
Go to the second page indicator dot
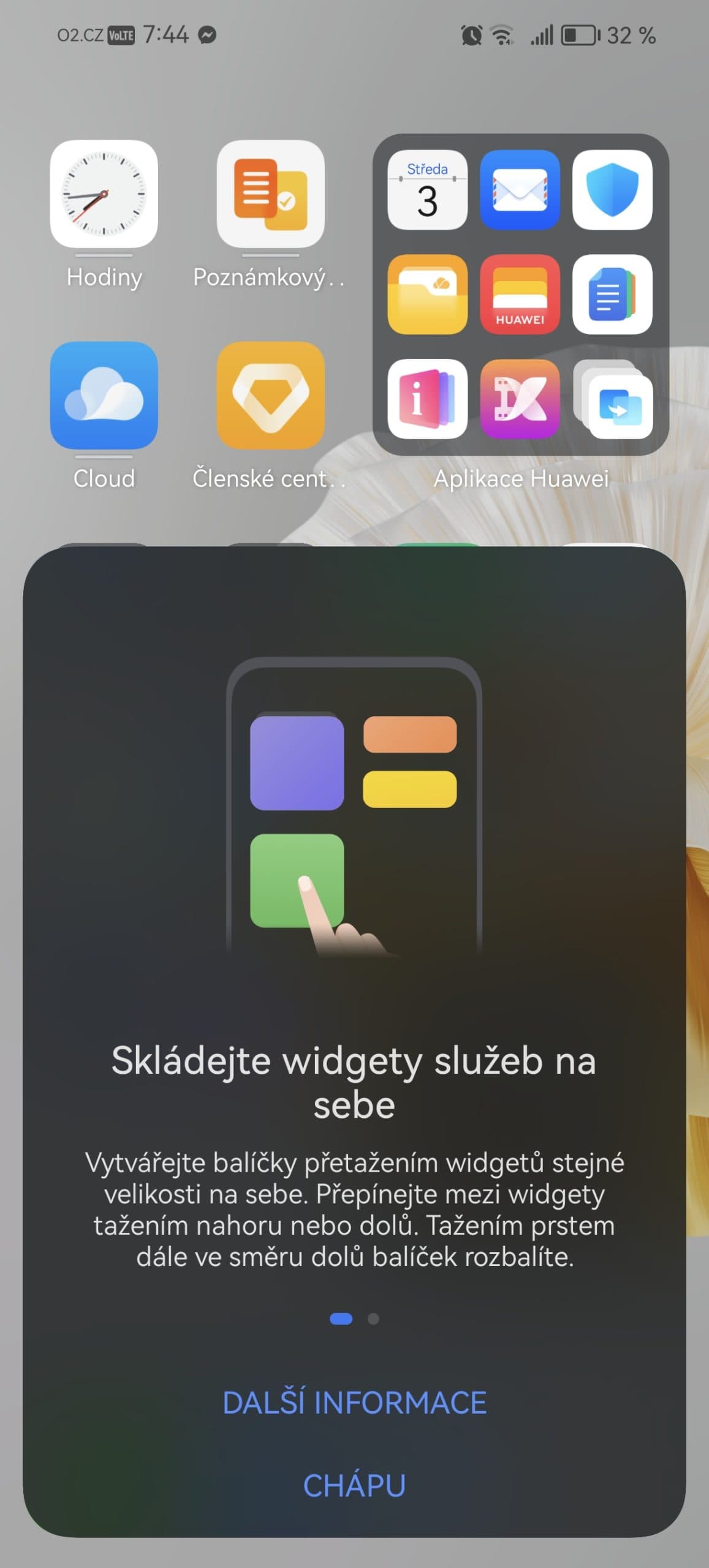tap(373, 1319)
